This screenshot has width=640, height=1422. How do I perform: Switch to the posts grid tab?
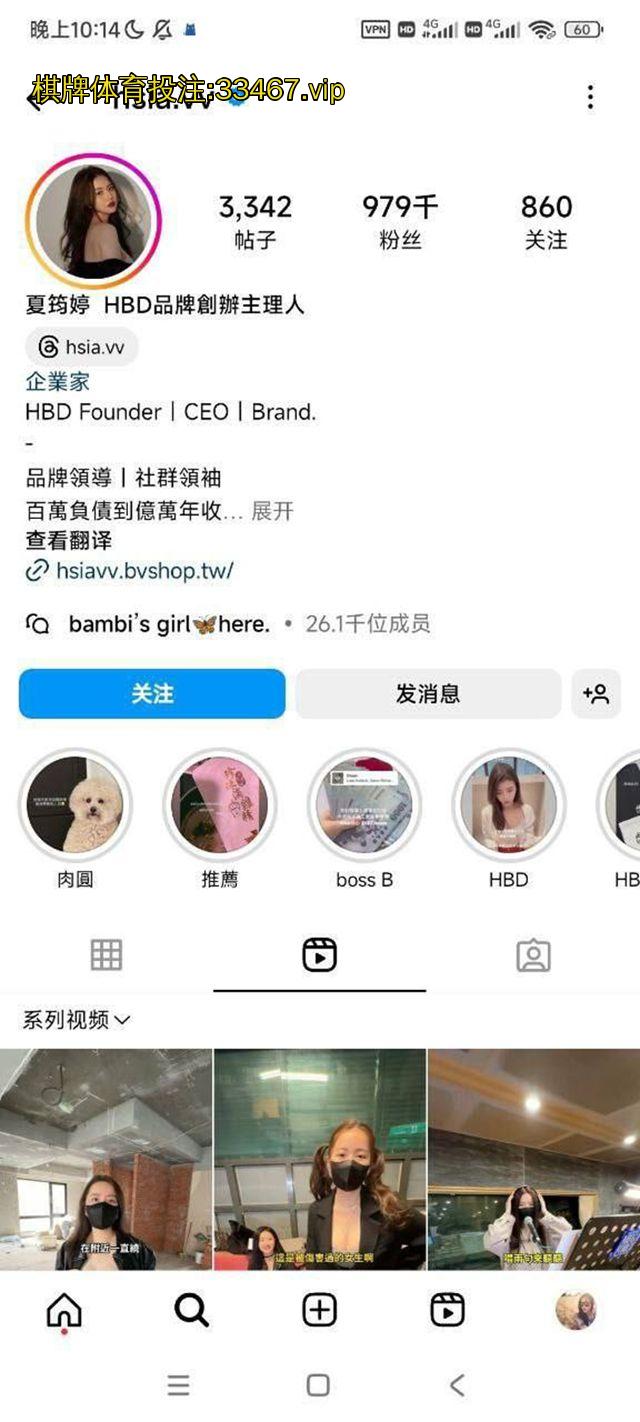coord(106,955)
